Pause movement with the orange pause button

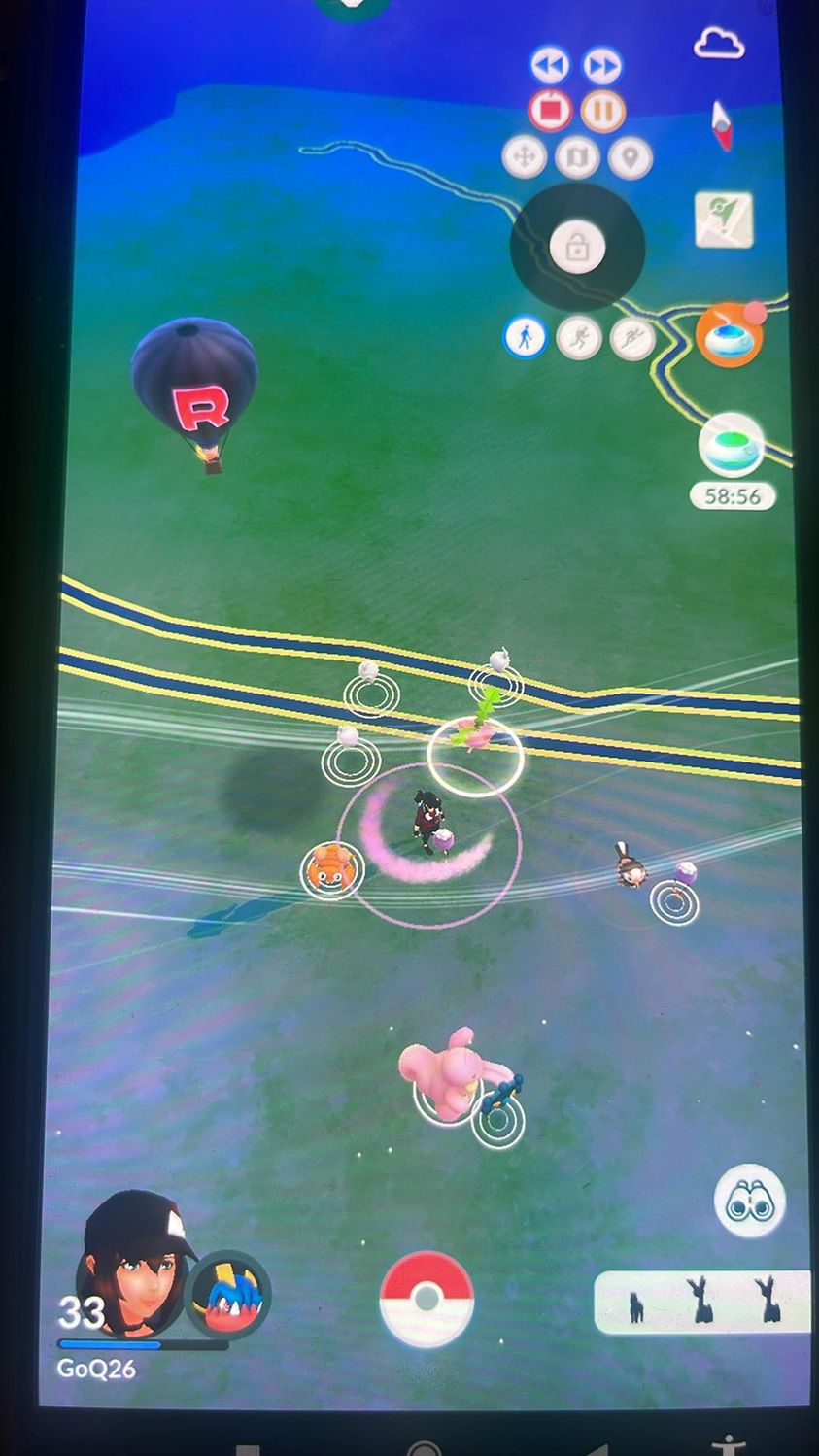[x=602, y=111]
